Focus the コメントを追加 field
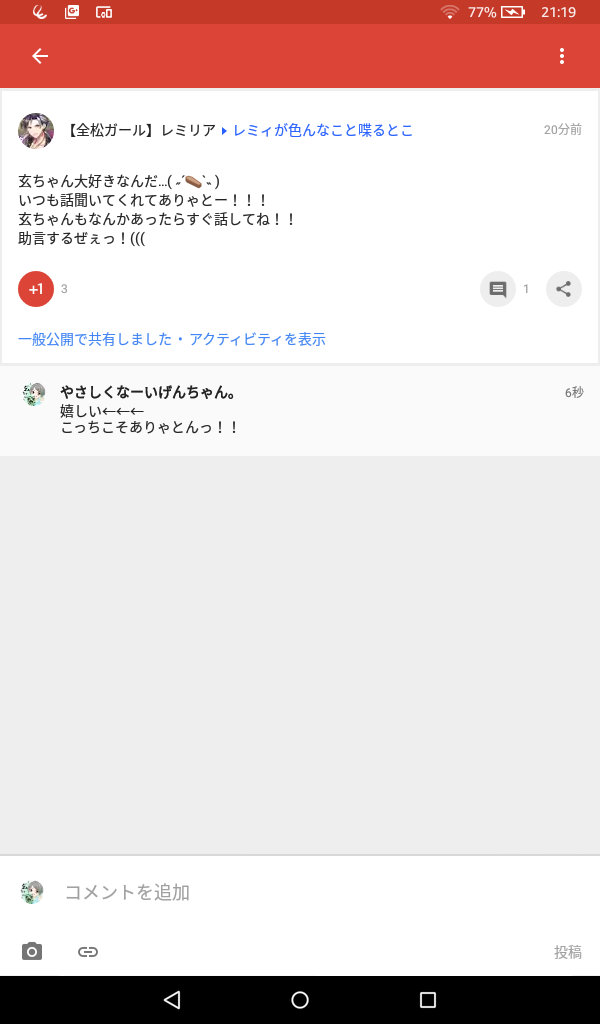Viewport: 600px width, 1024px height. (x=300, y=892)
